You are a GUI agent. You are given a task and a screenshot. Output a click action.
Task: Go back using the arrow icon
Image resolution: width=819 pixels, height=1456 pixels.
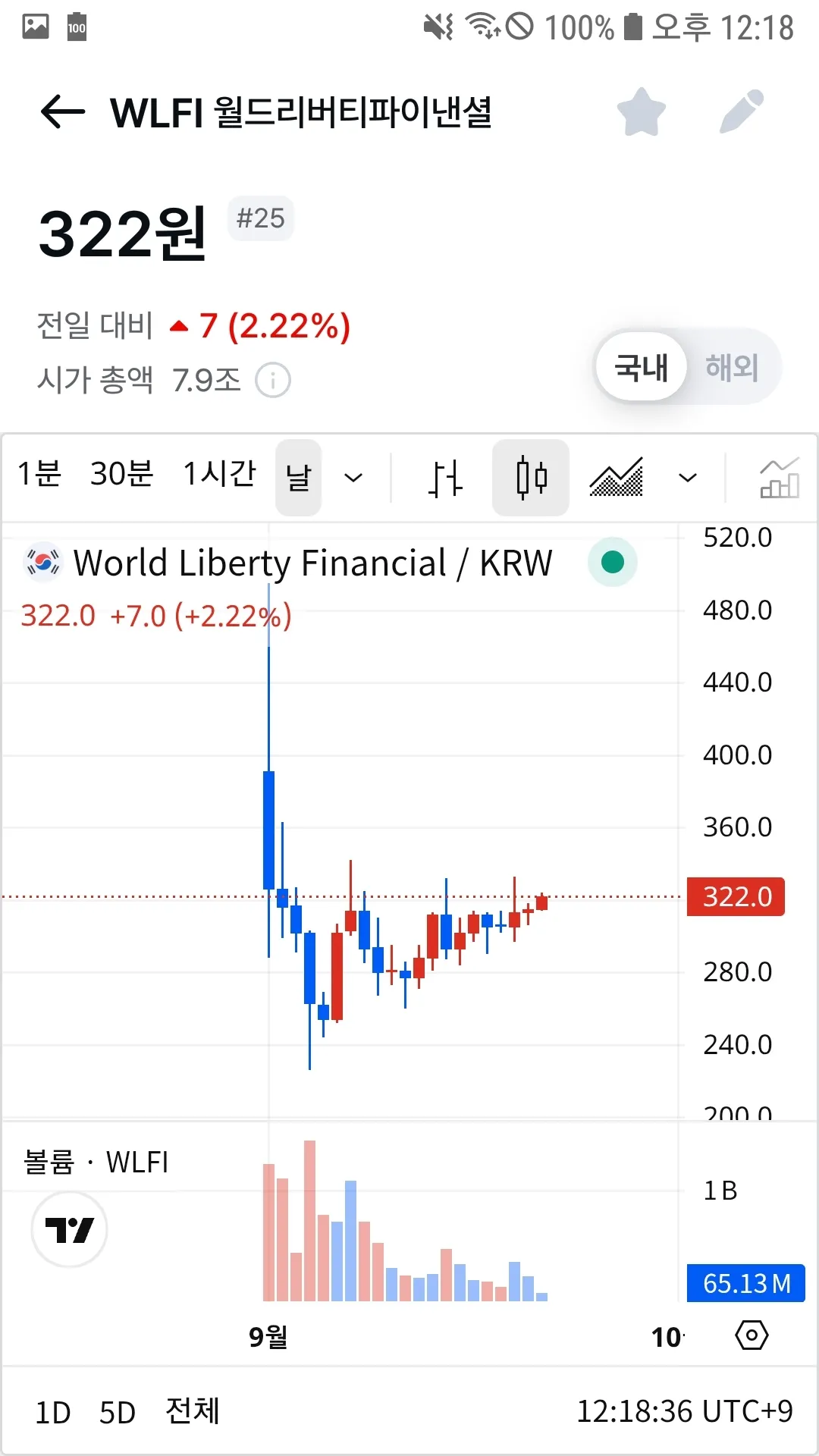pos(62,112)
